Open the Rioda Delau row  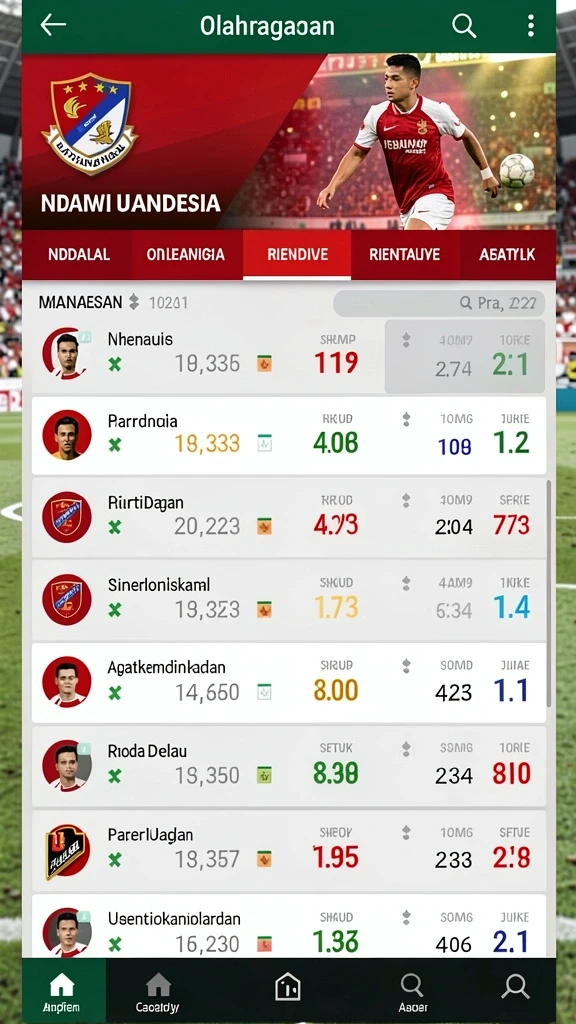click(x=289, y=765)
